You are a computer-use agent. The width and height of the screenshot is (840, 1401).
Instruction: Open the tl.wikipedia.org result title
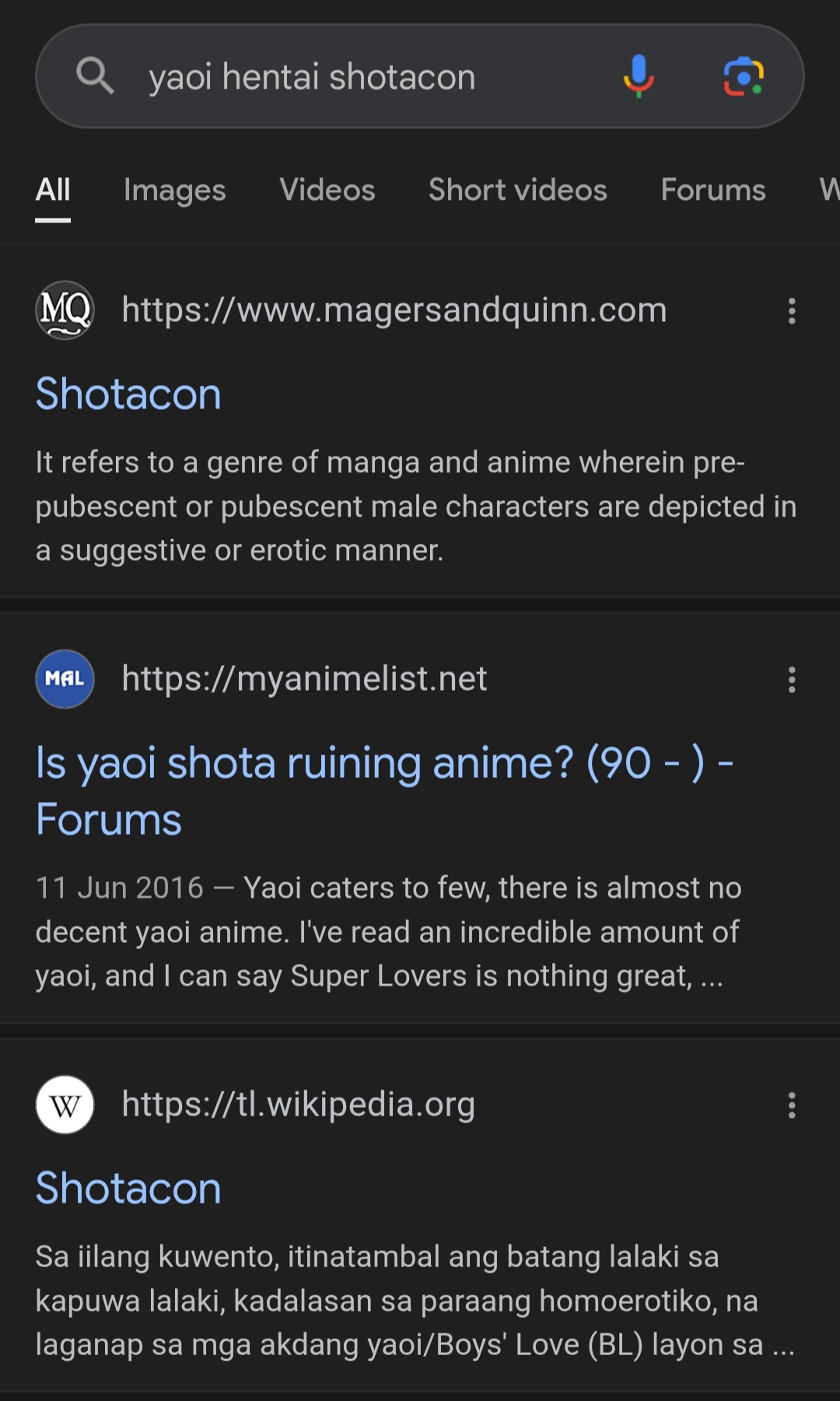(128, 1188)
